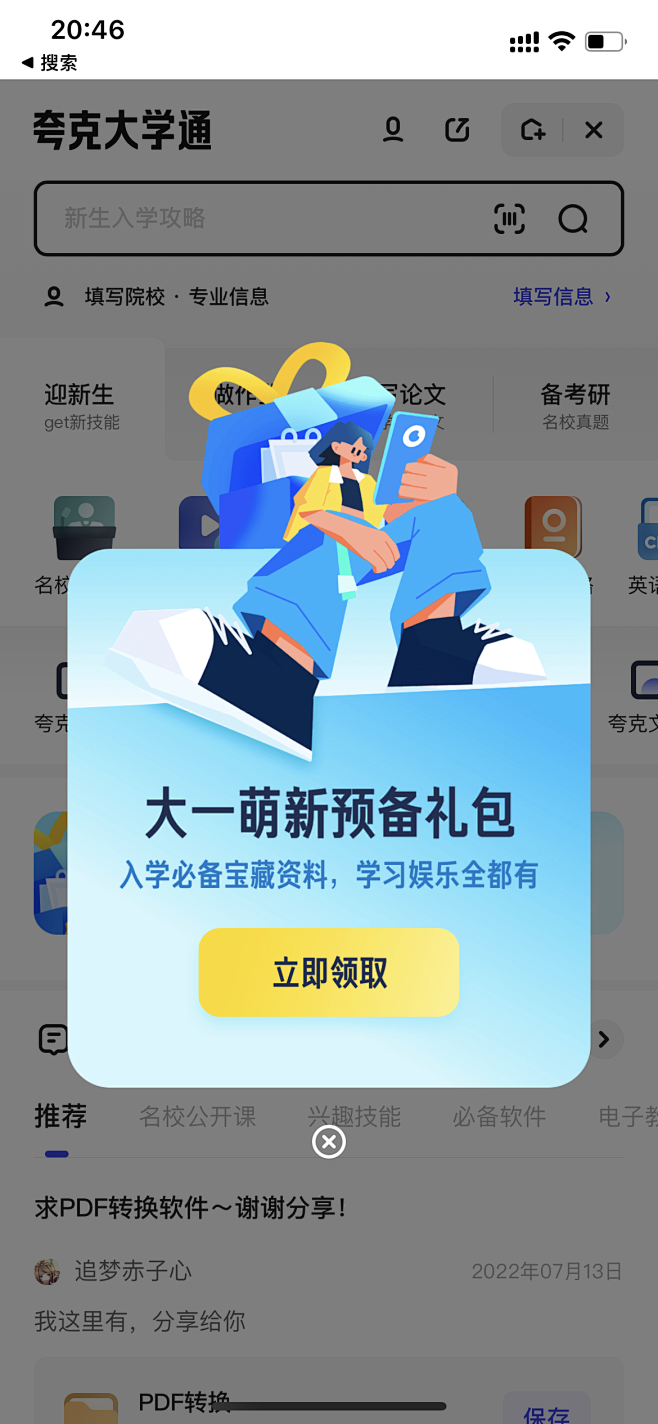Close the 夸克大学通 mini app

[594, 130]
